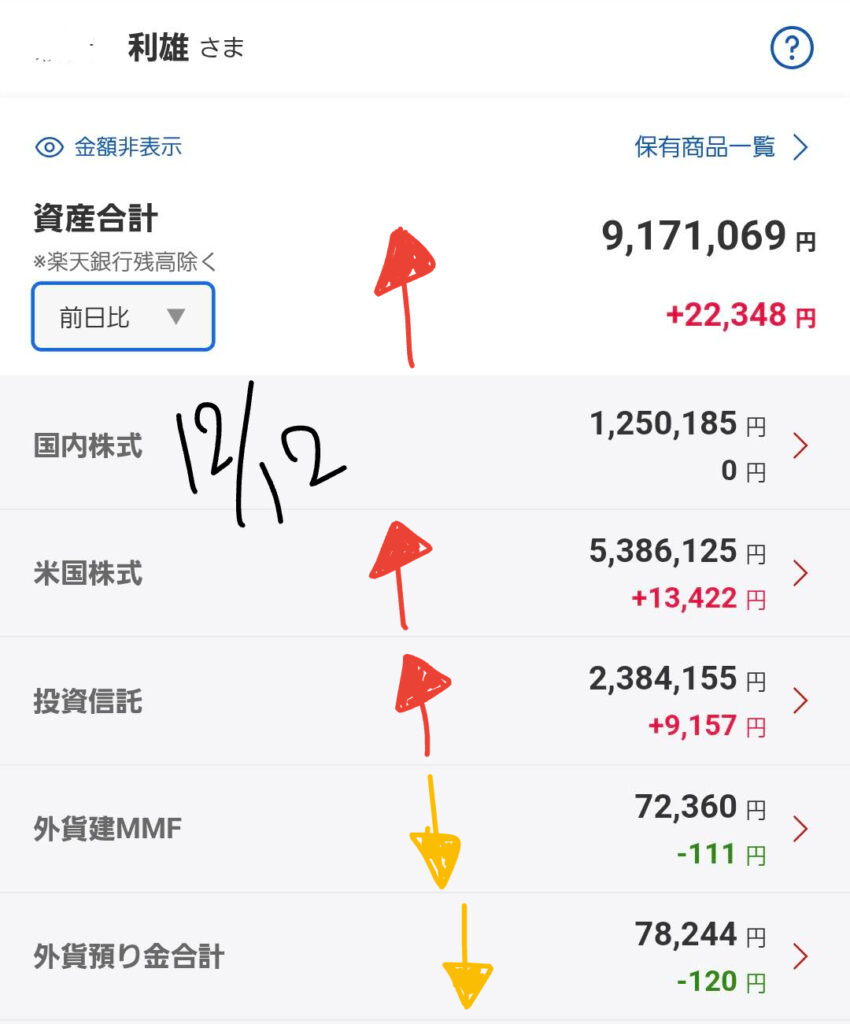Image resolution: width=850 pixels, height=1024 pixels.
Task: Open 外貨建MMF details
Action: [108, 829]
